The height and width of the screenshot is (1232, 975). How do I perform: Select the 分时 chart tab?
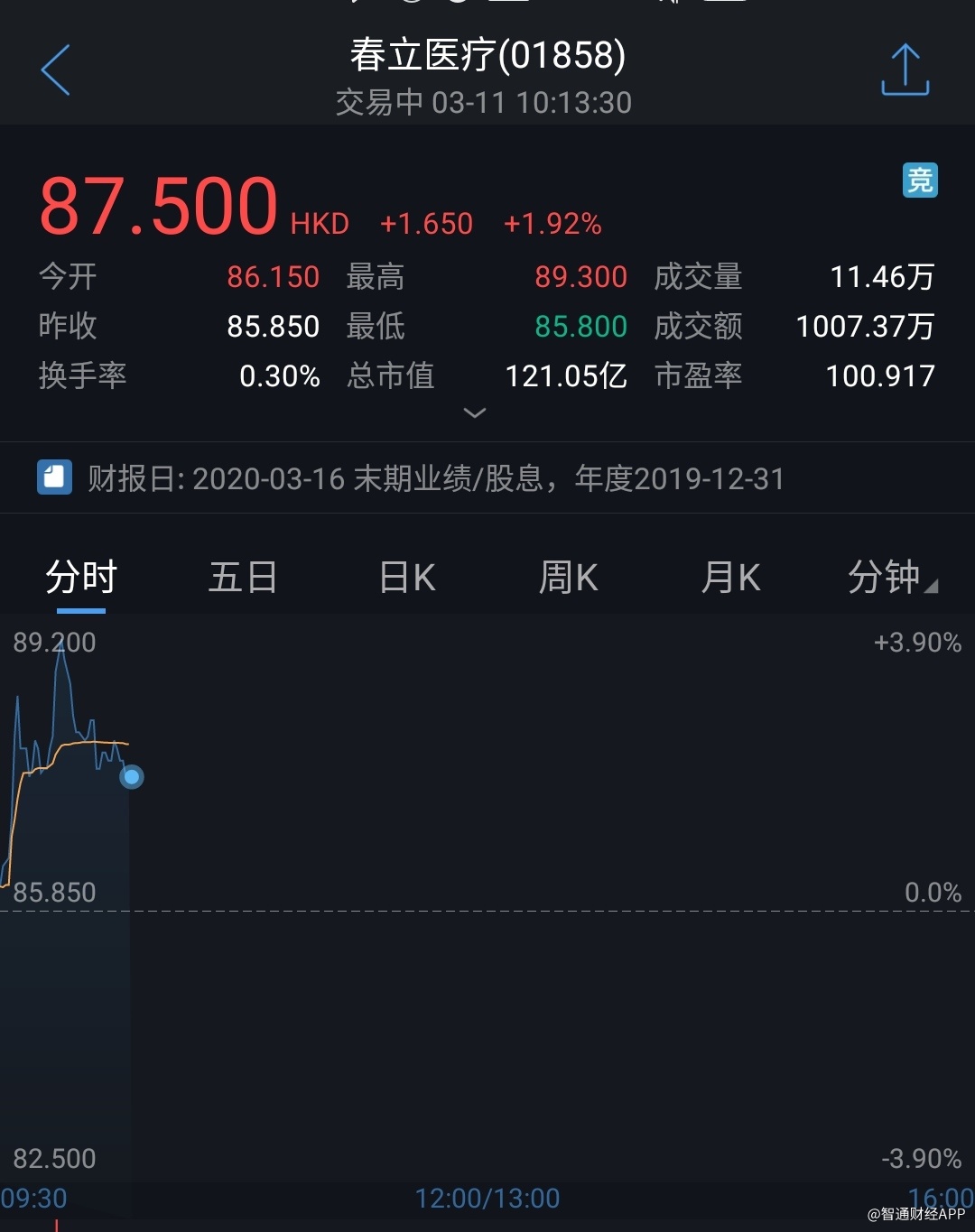tap(81, 578)
